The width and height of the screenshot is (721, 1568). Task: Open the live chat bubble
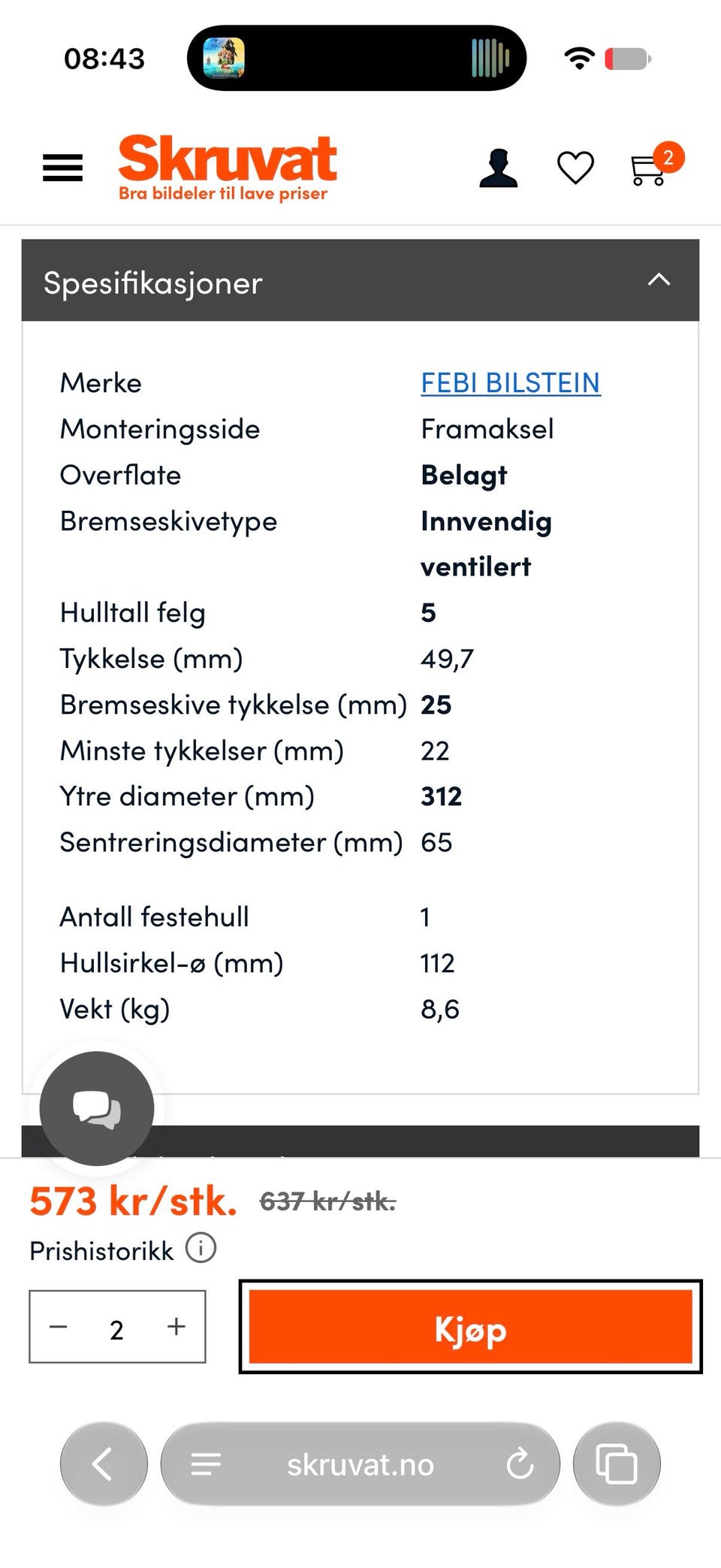(97, 1108)
